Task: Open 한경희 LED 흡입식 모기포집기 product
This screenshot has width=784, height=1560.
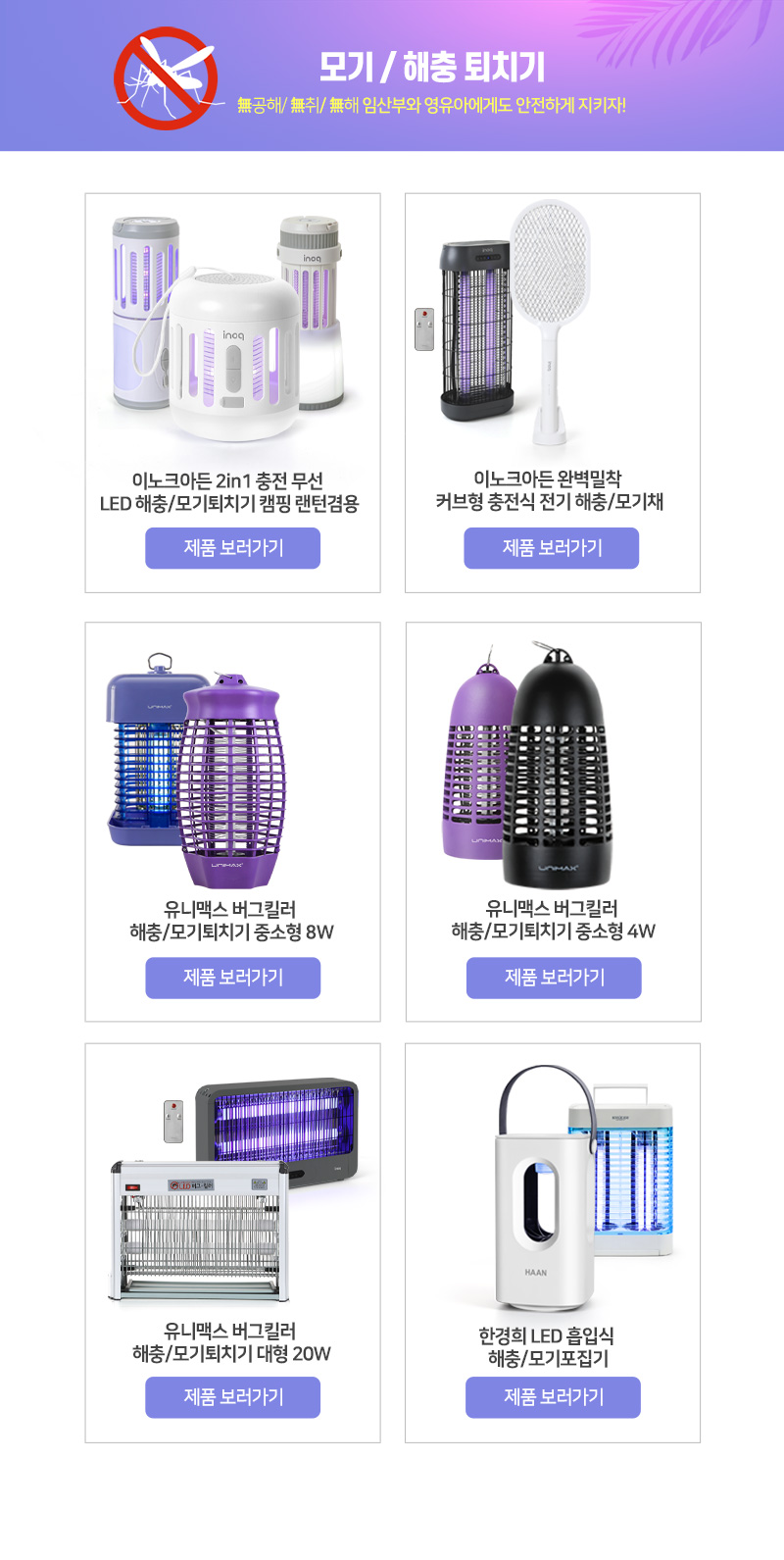Action: click(x=553, y=1397)
